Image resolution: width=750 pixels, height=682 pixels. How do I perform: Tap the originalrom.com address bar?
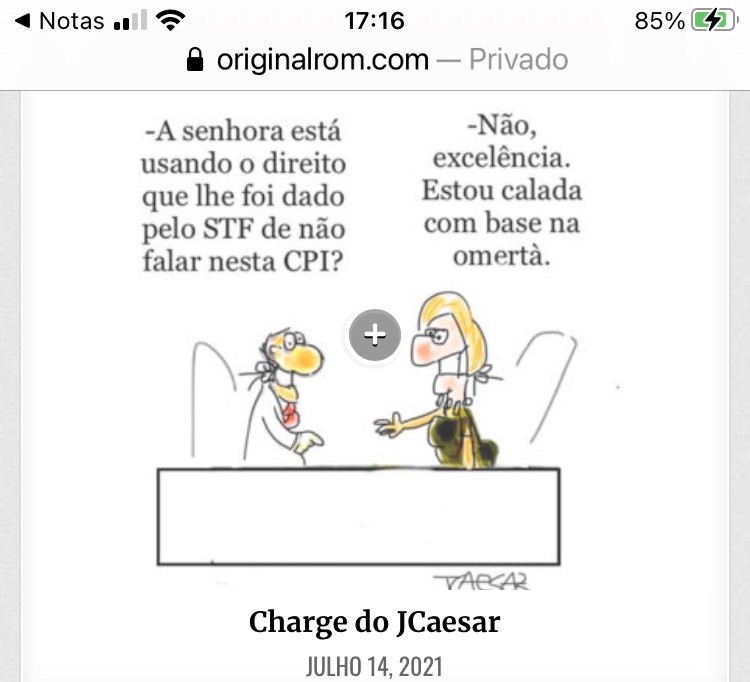coord(375,60)
